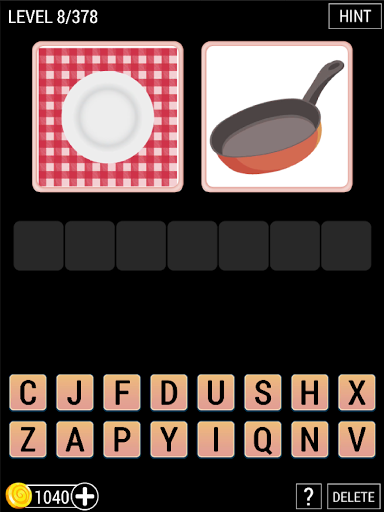
Task: Tap the letter tile U
Action: [x=216, y=392]
